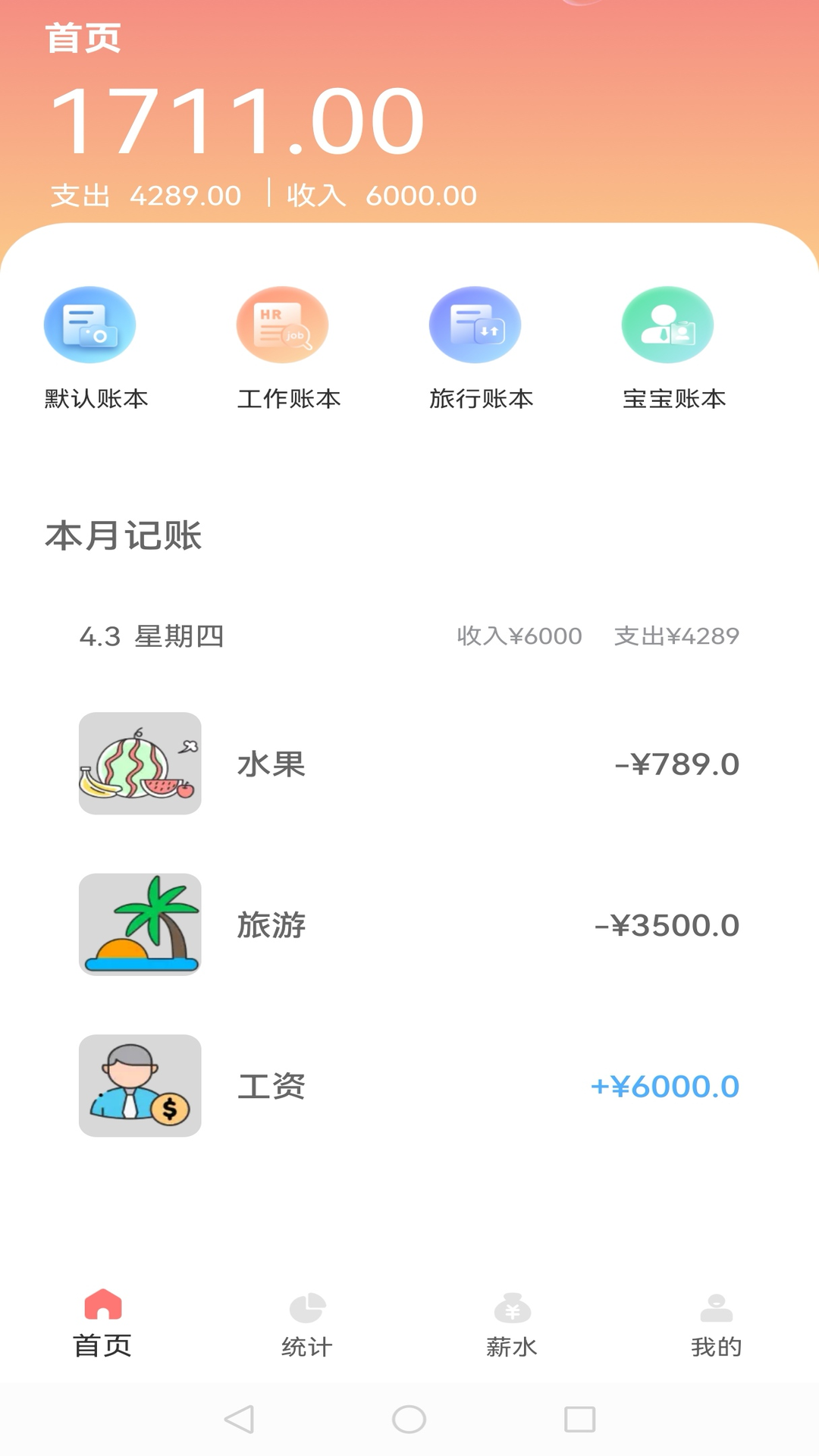This screenshot has width=819, height=1456.
Task: Tap the 4.3 星期四 date header
Action: click(x=153, y=637)
